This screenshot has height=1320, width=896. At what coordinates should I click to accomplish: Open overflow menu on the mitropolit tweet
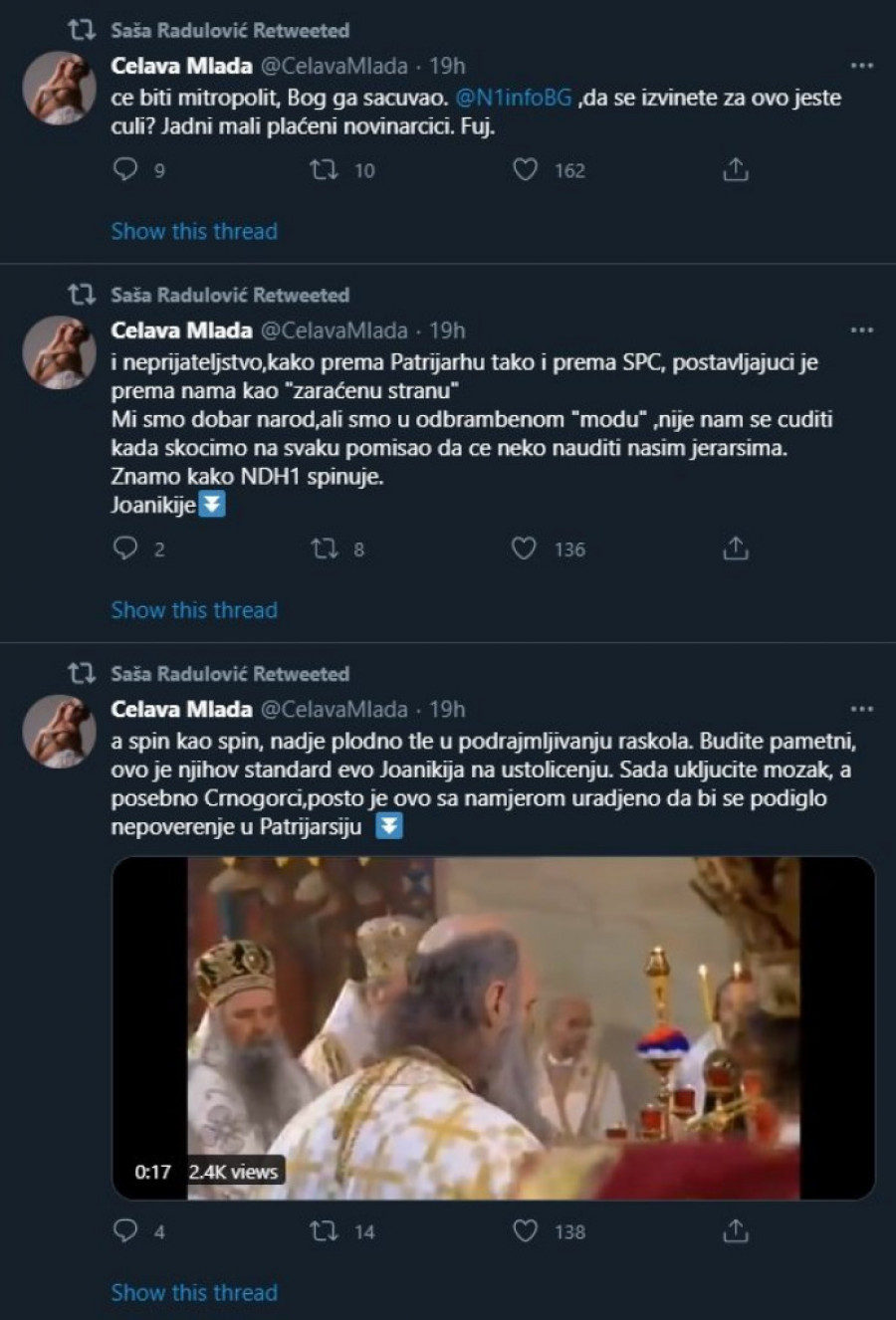(x=861, y=66)
